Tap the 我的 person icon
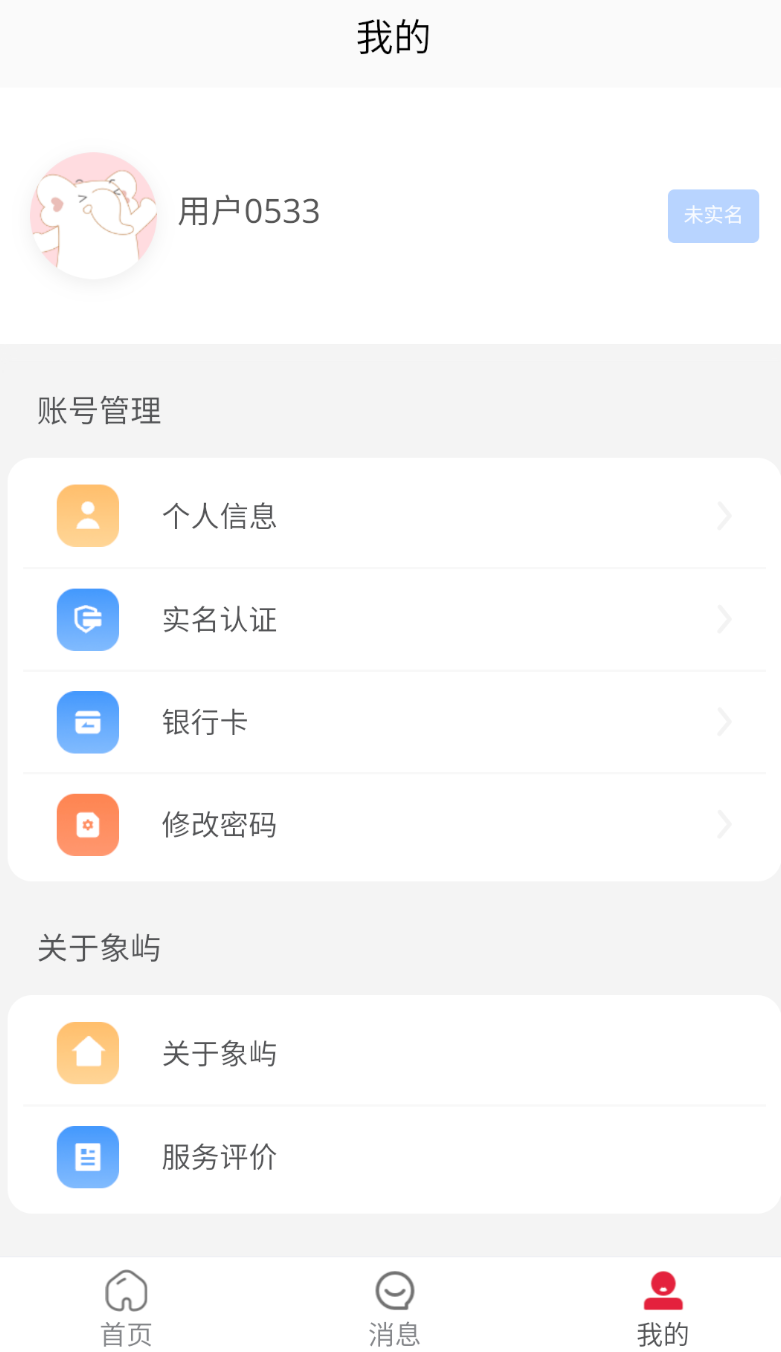The width and height of the screenshot is (781, 1352). coord(662,1292)
